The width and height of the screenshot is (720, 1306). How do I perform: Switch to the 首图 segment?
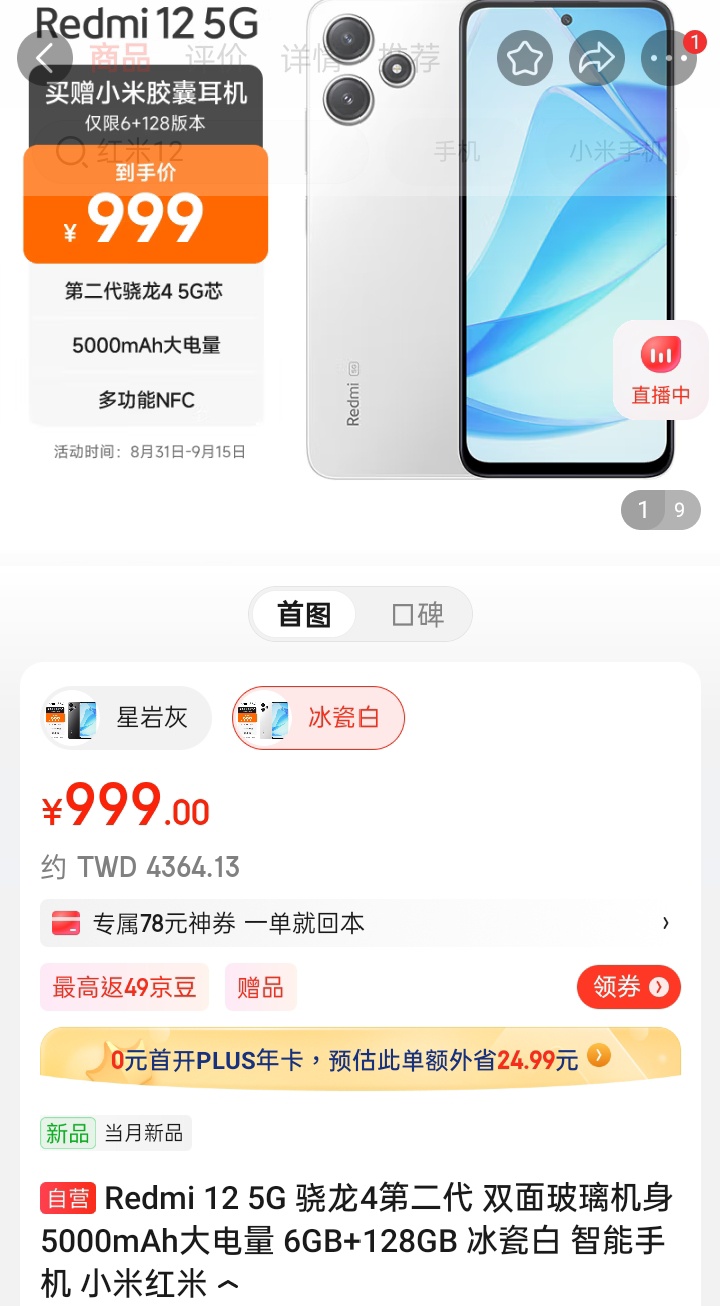point(304,614)
